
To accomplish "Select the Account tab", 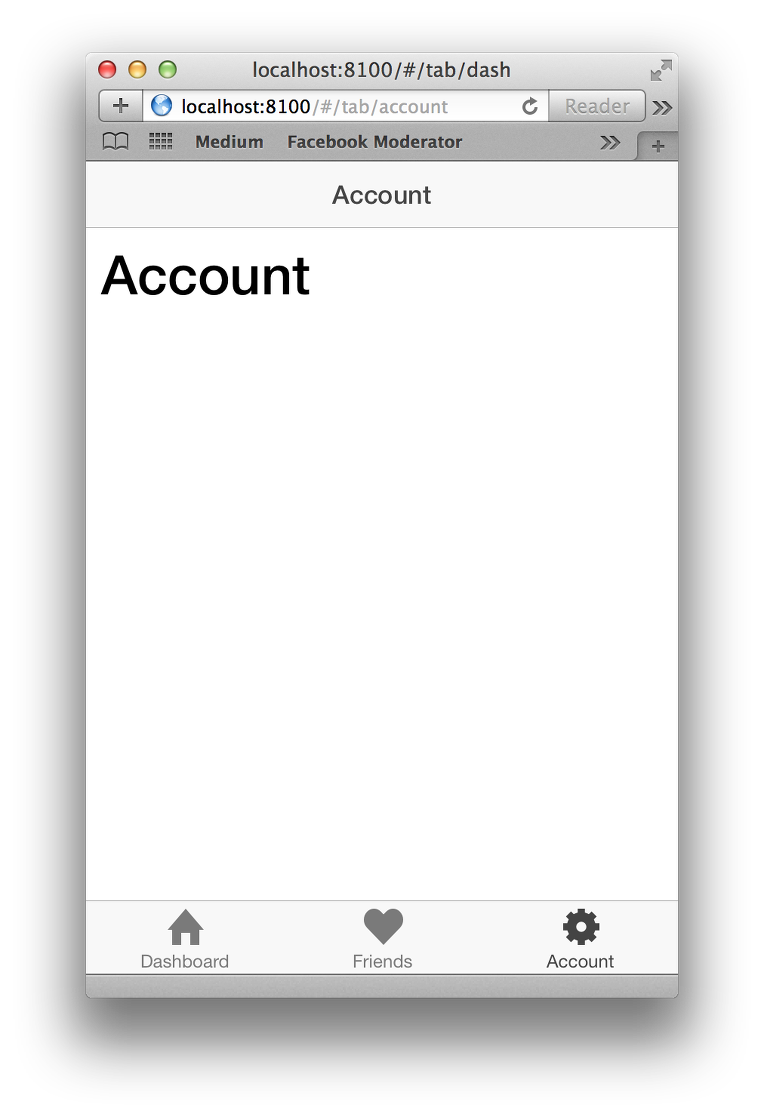I will (580, 939).
